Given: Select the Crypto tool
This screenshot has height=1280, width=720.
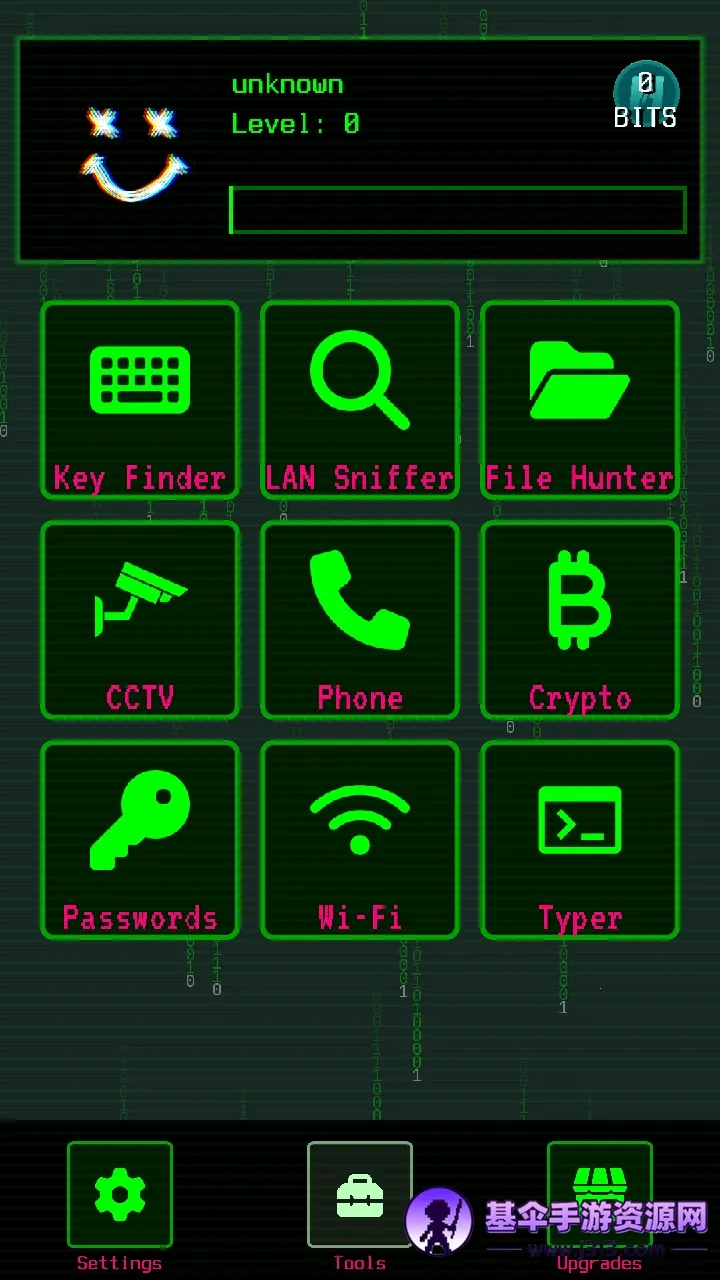Looking at the screenshot, I should 580,620.
